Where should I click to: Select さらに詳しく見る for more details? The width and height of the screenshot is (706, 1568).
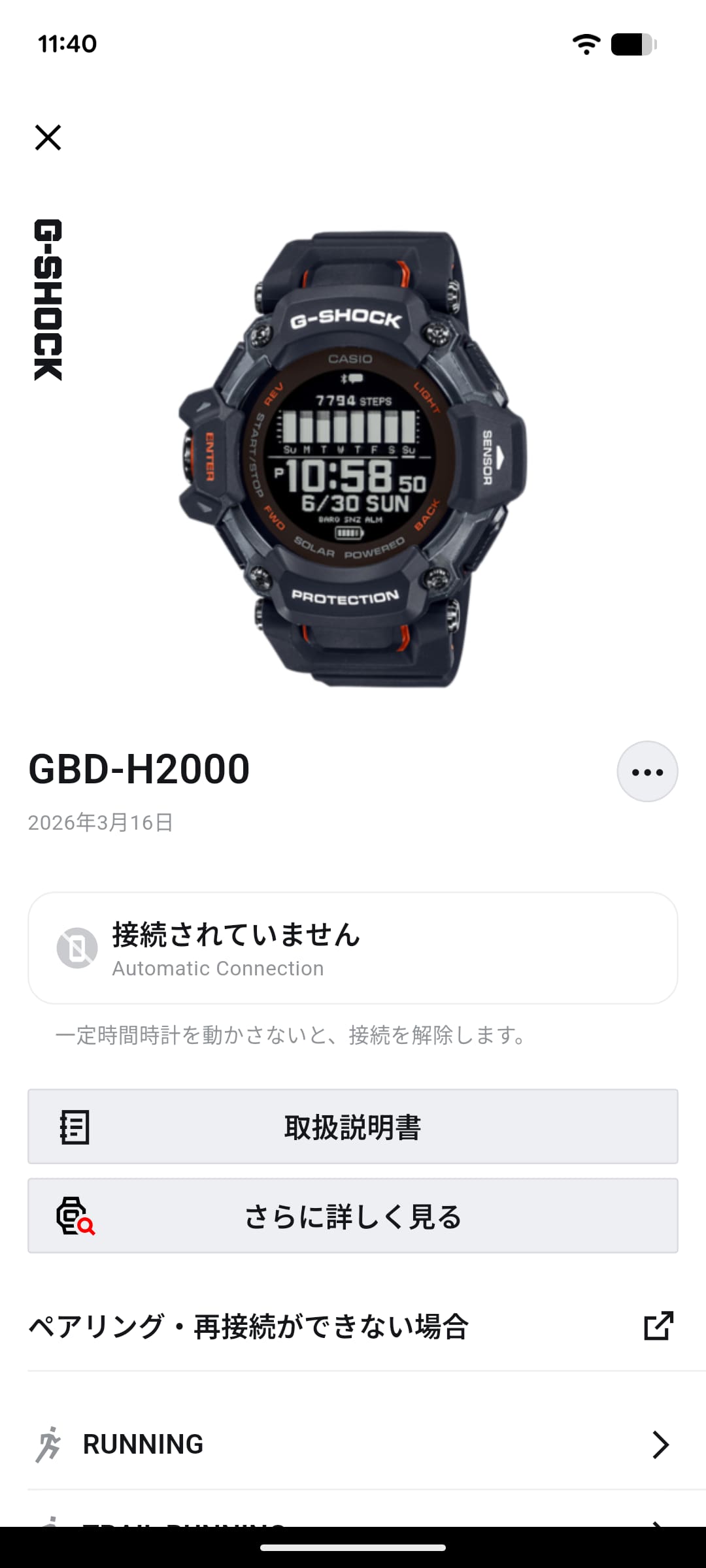click(x=352, y=1216)
